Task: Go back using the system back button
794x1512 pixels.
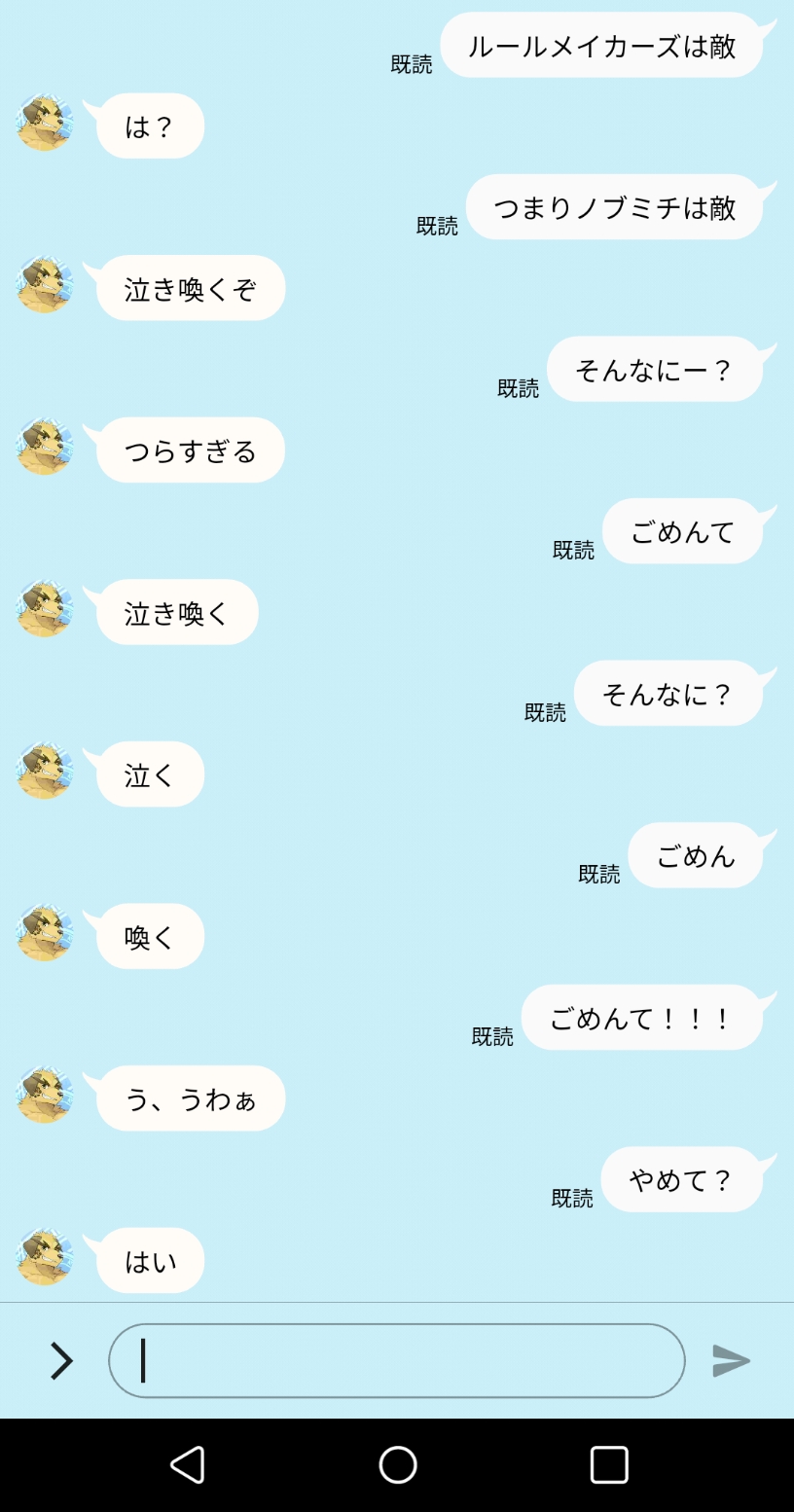Action: point(187,1464)
